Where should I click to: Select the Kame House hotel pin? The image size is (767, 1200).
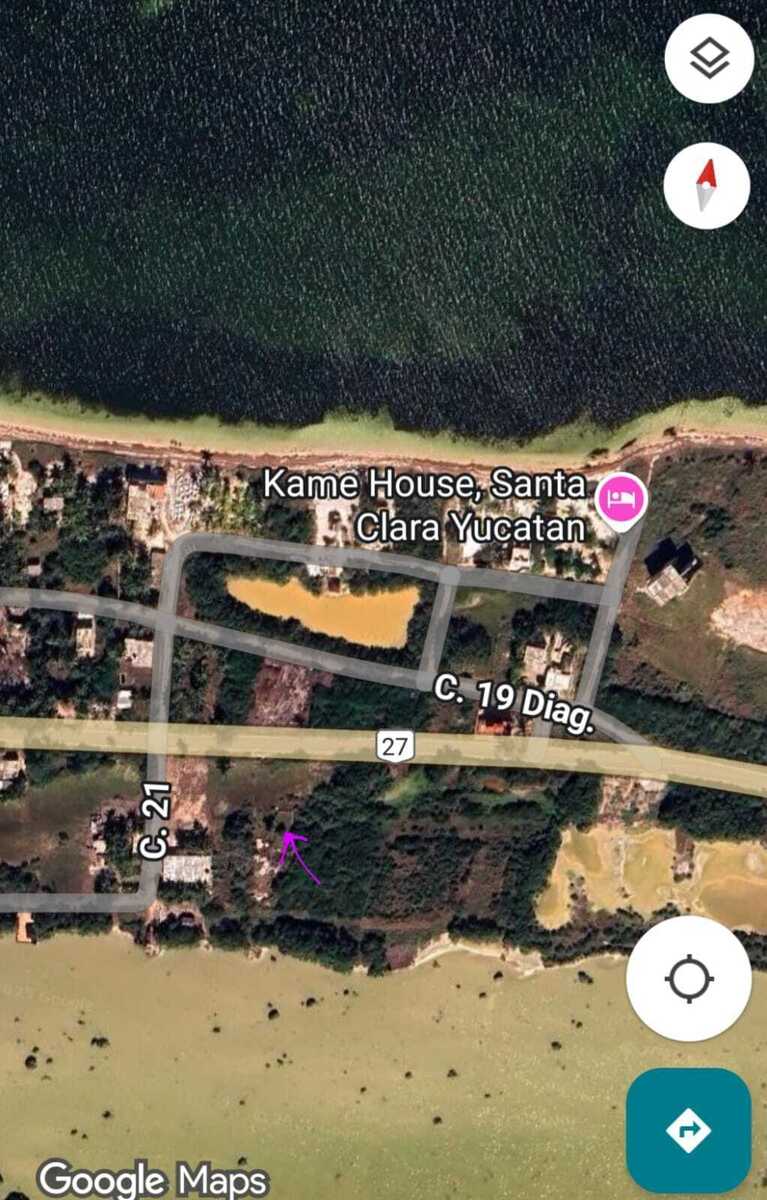click(620, 497)
